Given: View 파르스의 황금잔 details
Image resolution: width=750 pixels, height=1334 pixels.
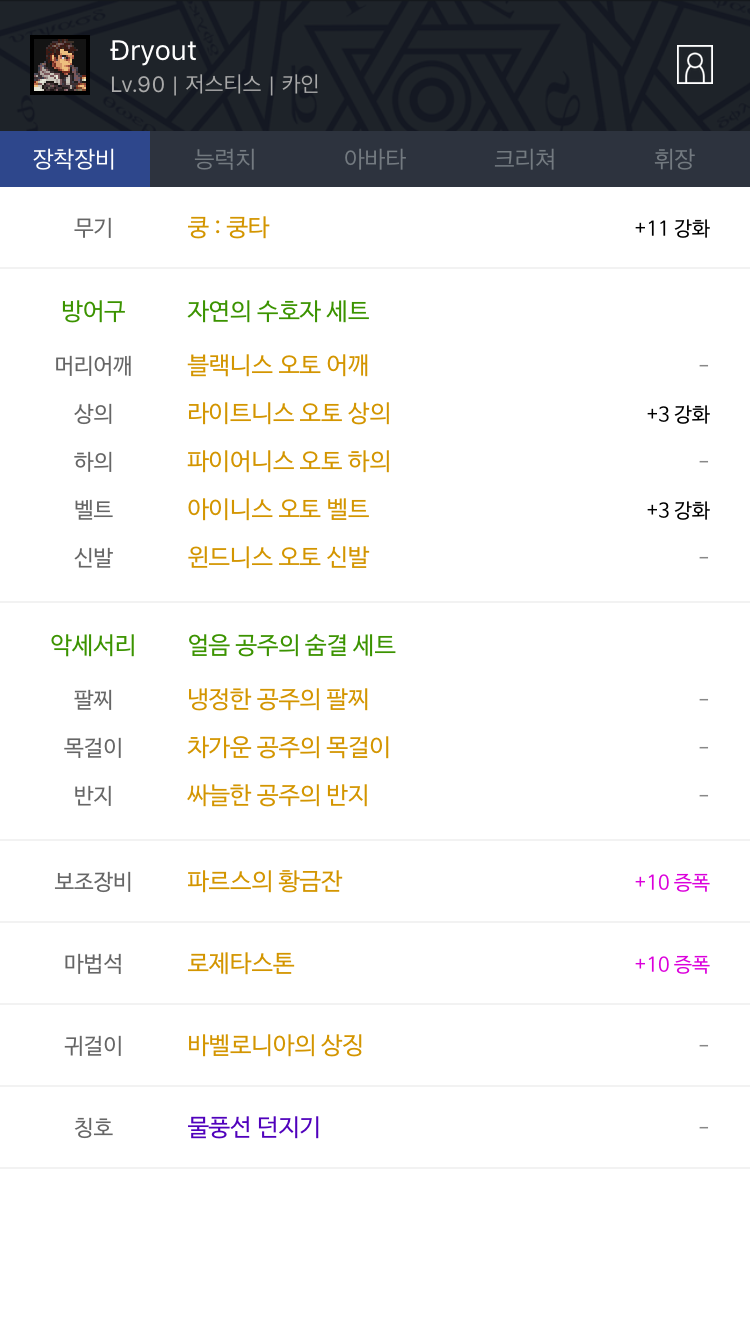Looking at the screenshot, I should (265, 881).
